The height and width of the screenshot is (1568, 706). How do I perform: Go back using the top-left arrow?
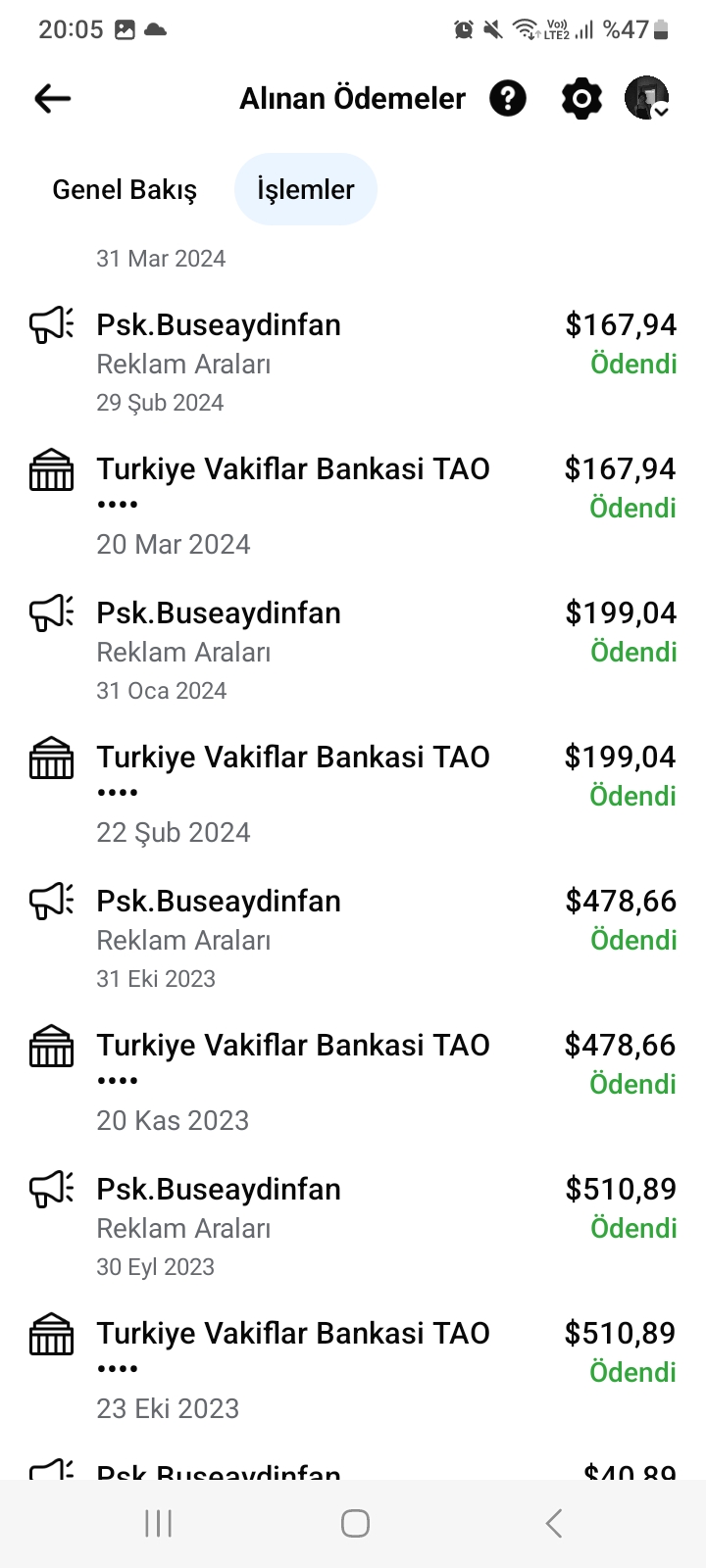pos(52,98)
